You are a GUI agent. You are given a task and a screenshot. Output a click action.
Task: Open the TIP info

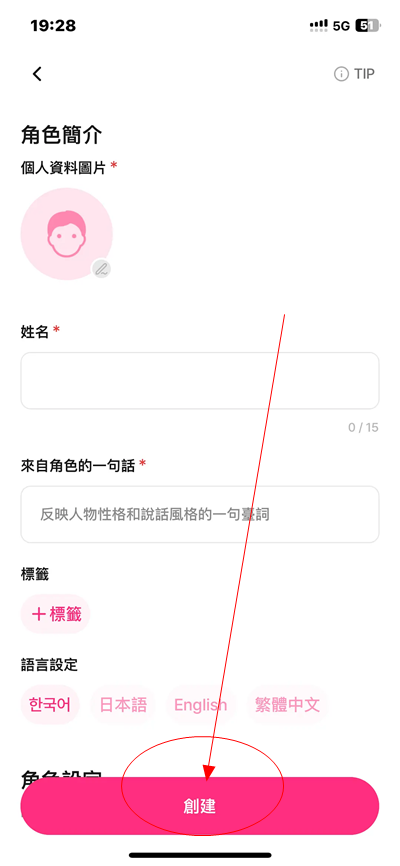pos(354,74)
